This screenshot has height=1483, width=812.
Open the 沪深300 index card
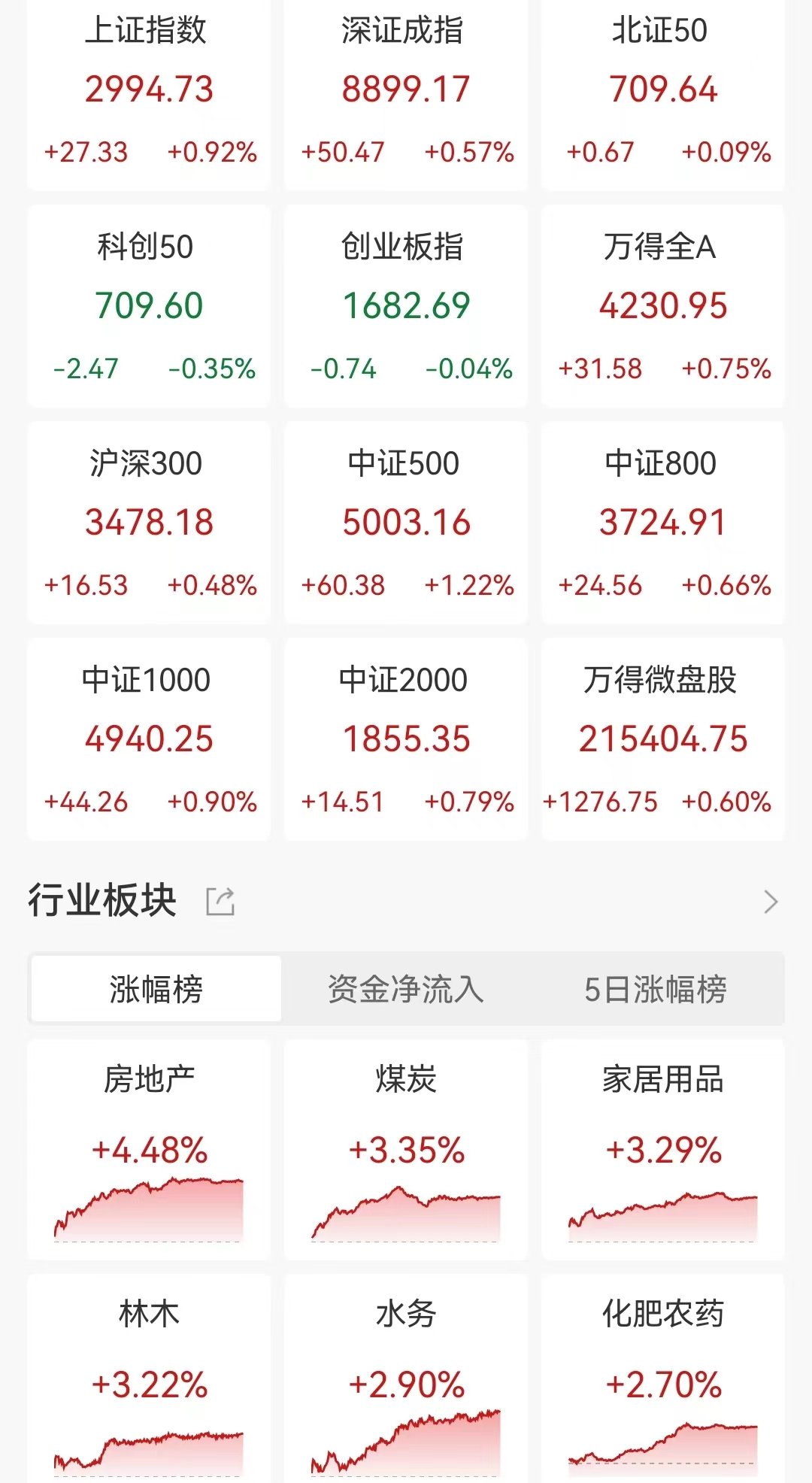coord(149,523)
